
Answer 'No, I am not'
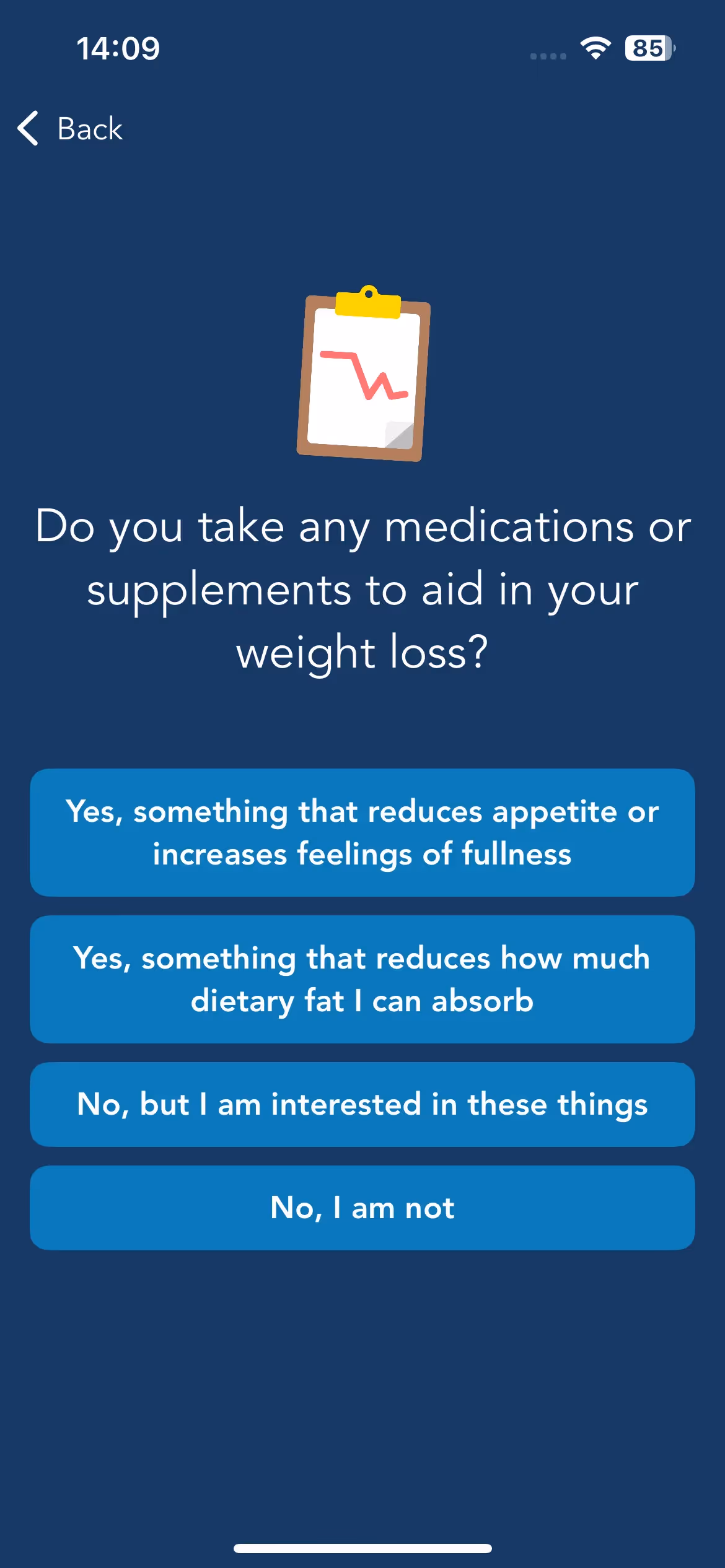[362, 1208]
